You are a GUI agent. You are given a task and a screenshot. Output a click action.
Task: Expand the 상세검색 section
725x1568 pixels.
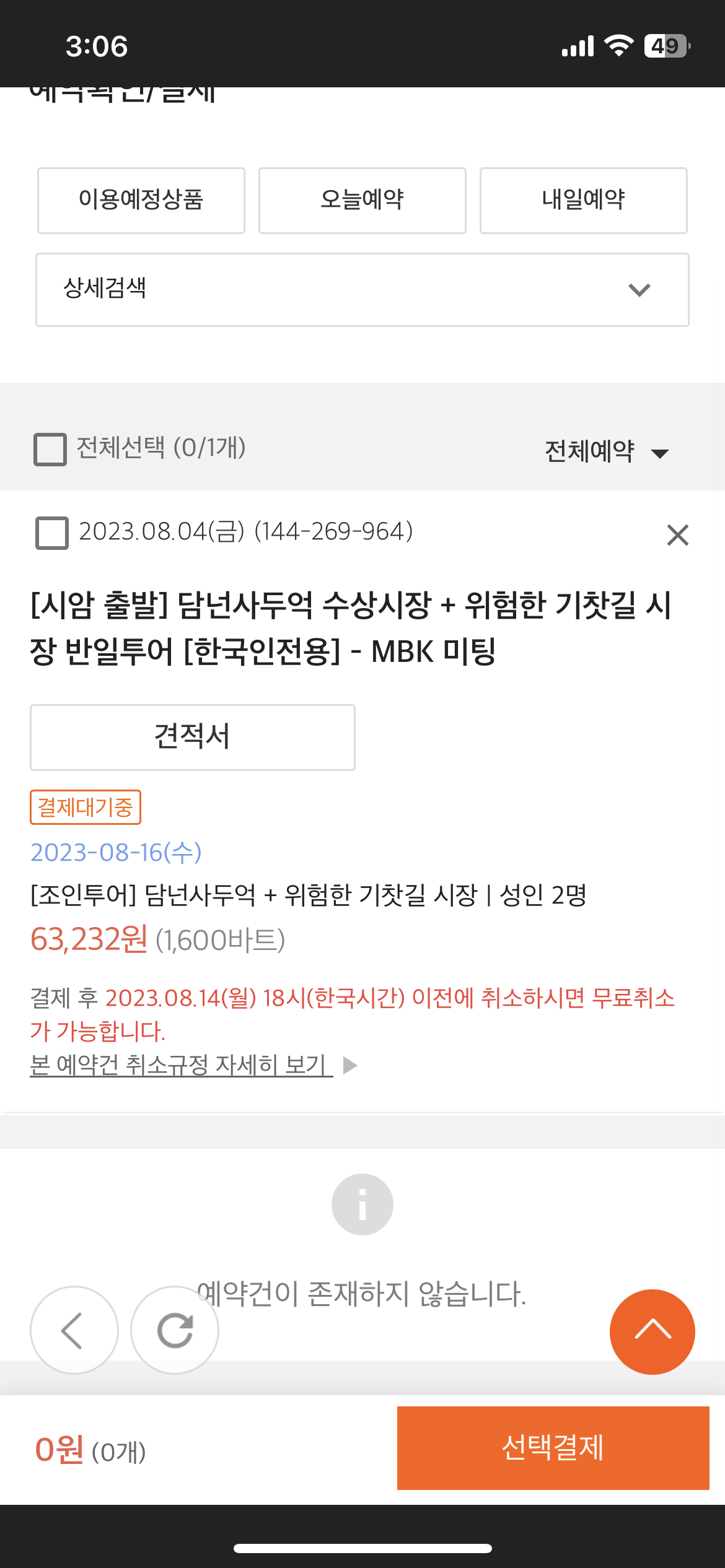point(362,289)
